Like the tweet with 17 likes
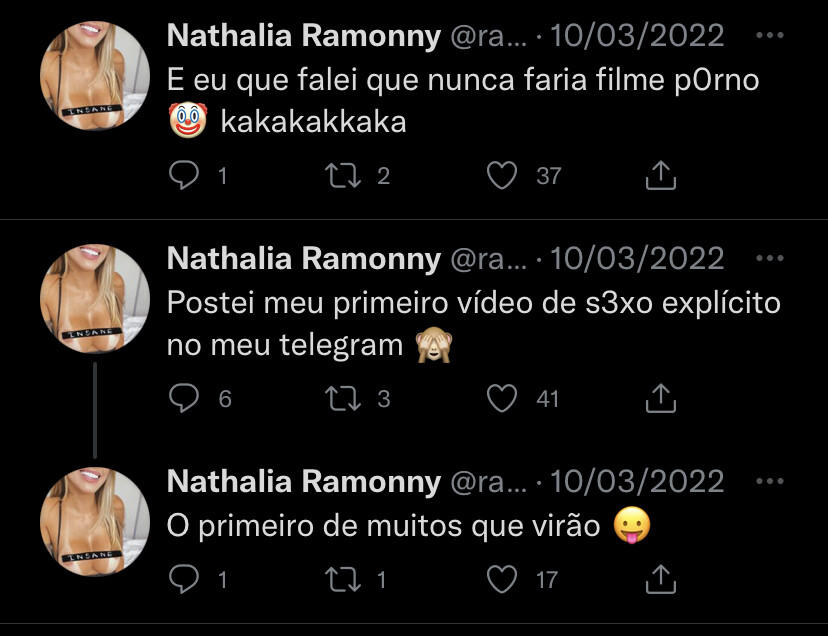 tap(501, 579)
